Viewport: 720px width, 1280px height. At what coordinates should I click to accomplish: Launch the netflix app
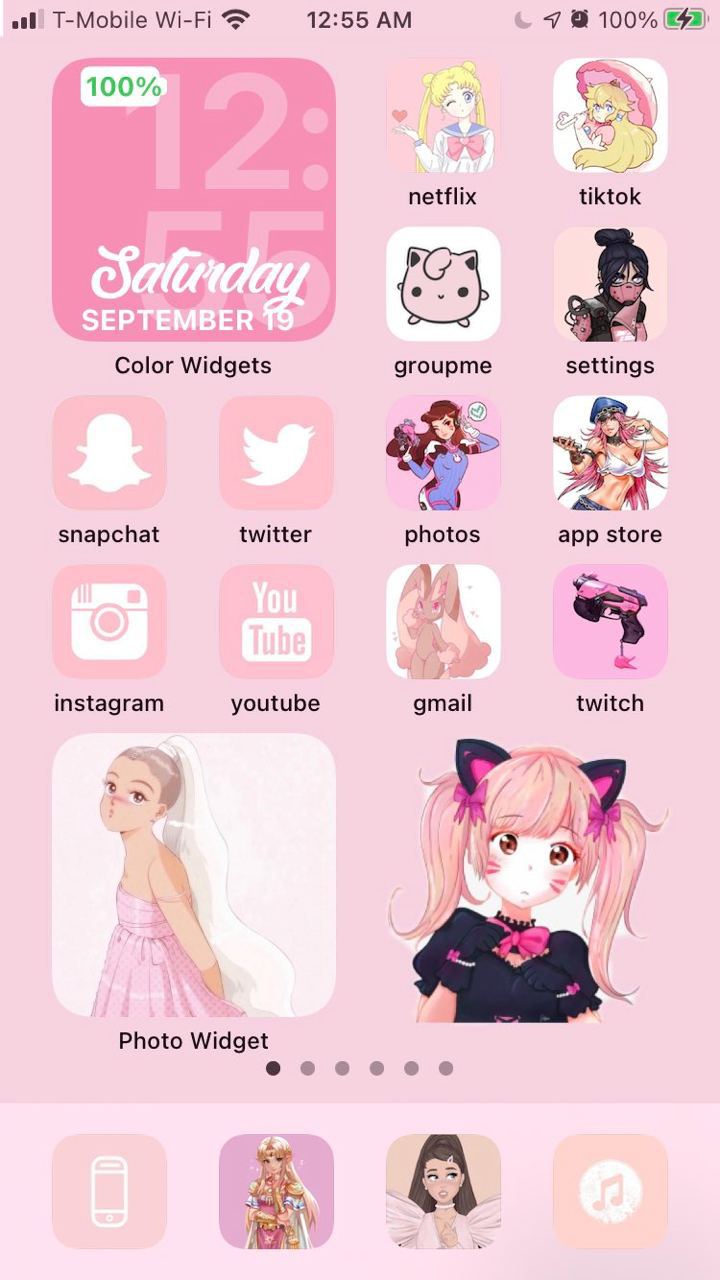[443, 115]
